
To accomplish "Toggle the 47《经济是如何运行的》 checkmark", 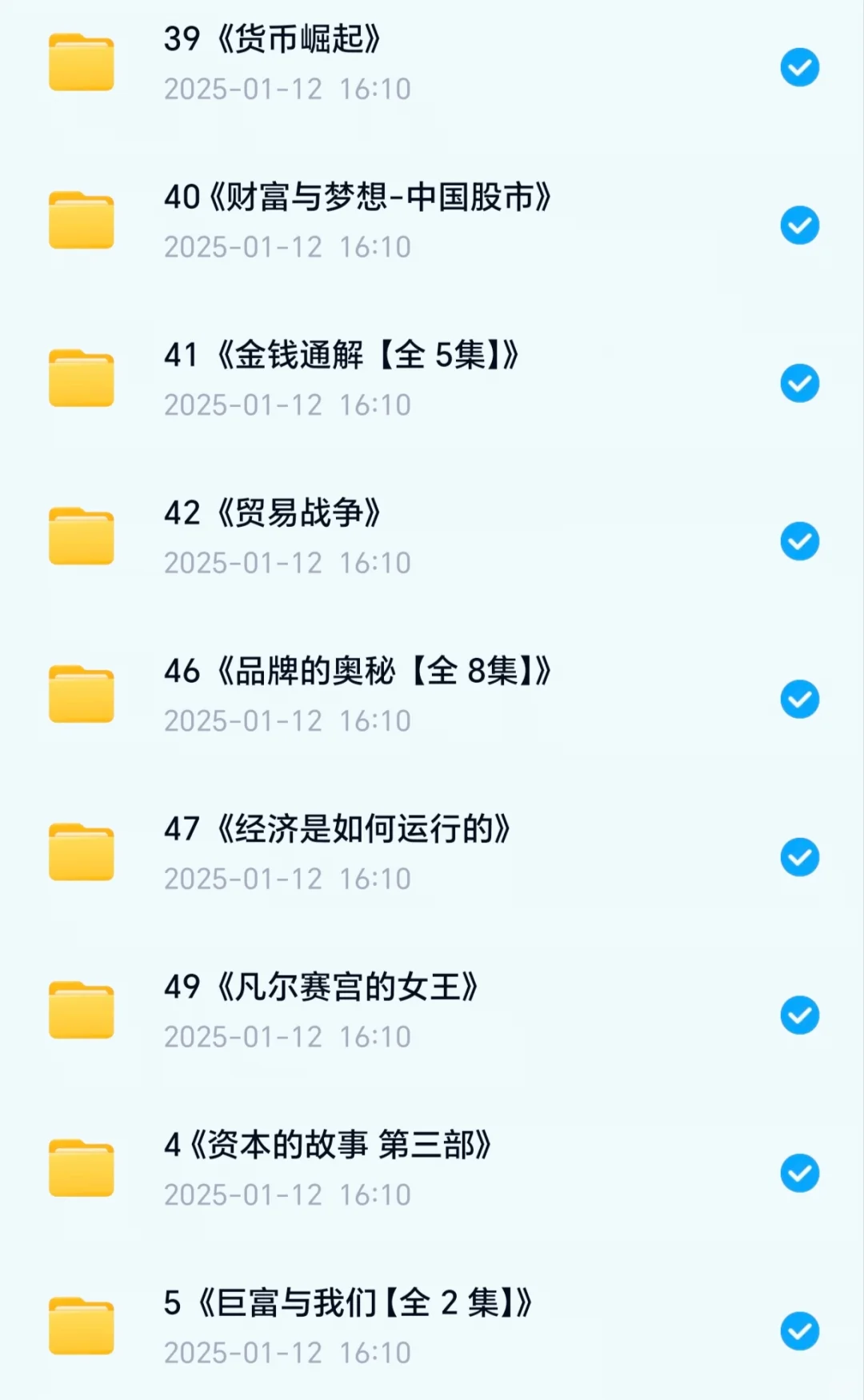I will [x=800, y=857].
